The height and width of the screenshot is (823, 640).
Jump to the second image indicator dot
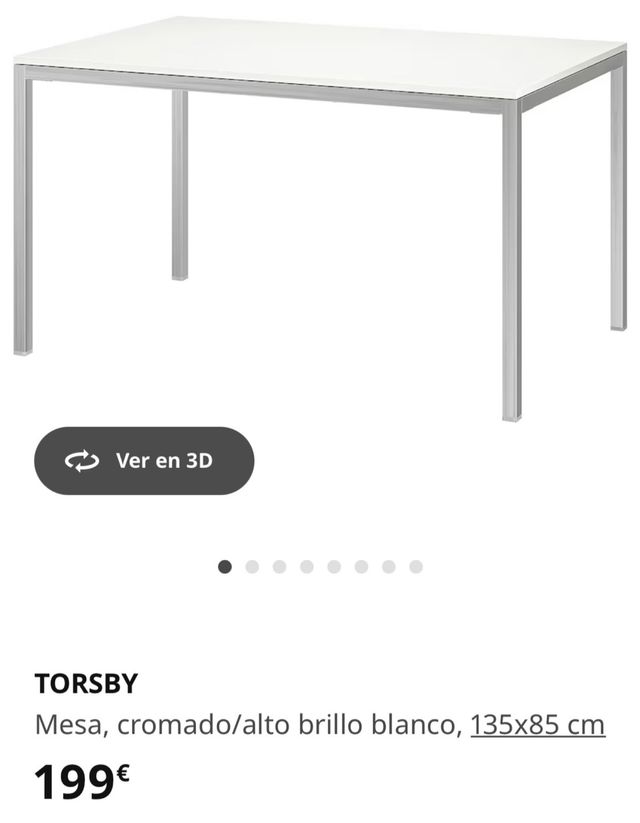[252, 567]
